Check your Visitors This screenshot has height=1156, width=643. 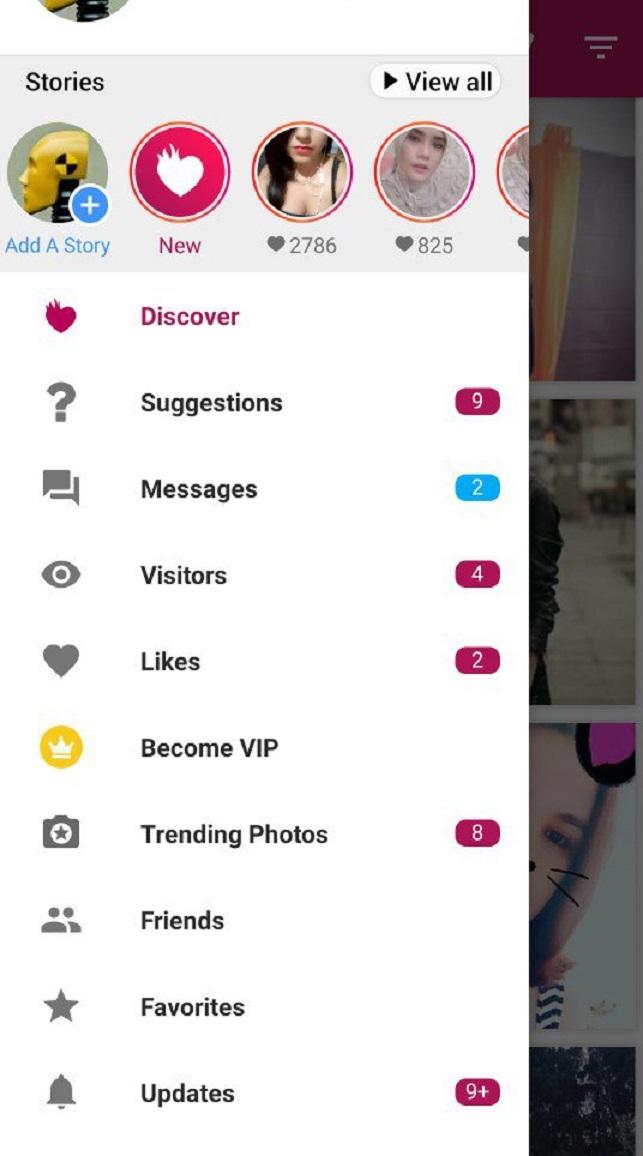(183, 575)
